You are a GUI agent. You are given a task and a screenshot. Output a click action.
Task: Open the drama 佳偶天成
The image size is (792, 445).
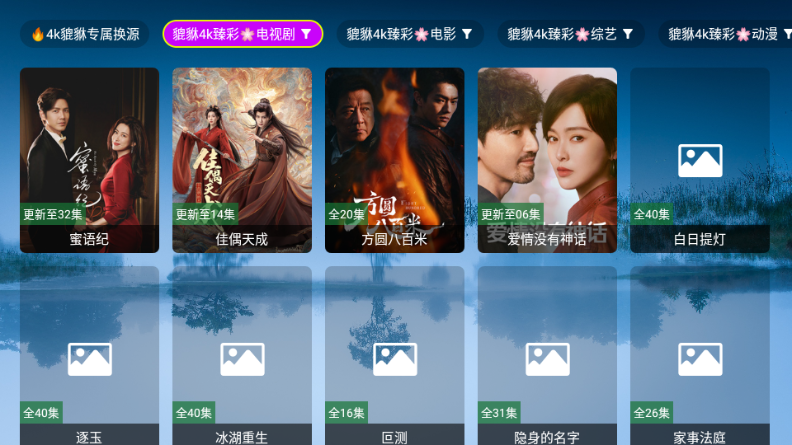pyautogui.click(x=242, y=160)
